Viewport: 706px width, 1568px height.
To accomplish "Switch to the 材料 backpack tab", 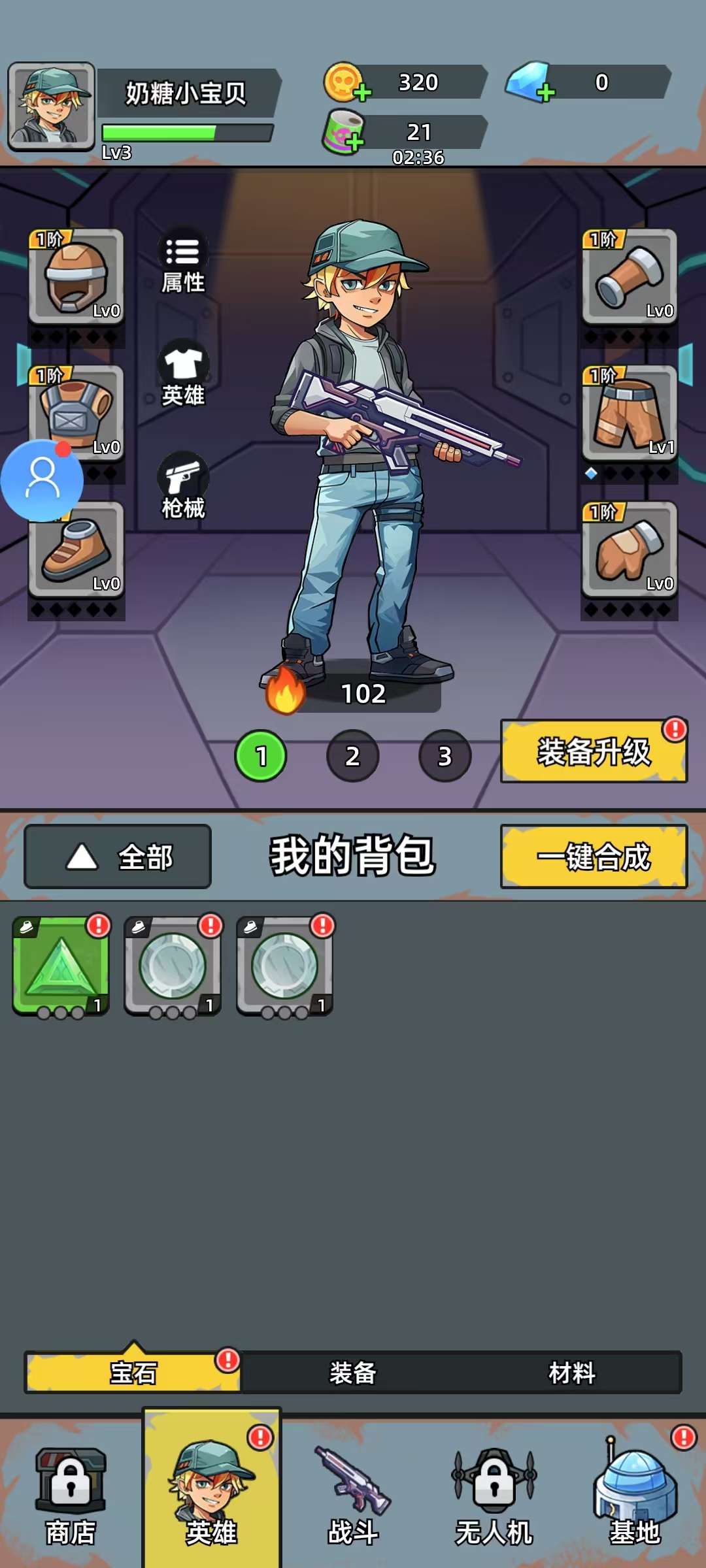I will coord(572,1373).
